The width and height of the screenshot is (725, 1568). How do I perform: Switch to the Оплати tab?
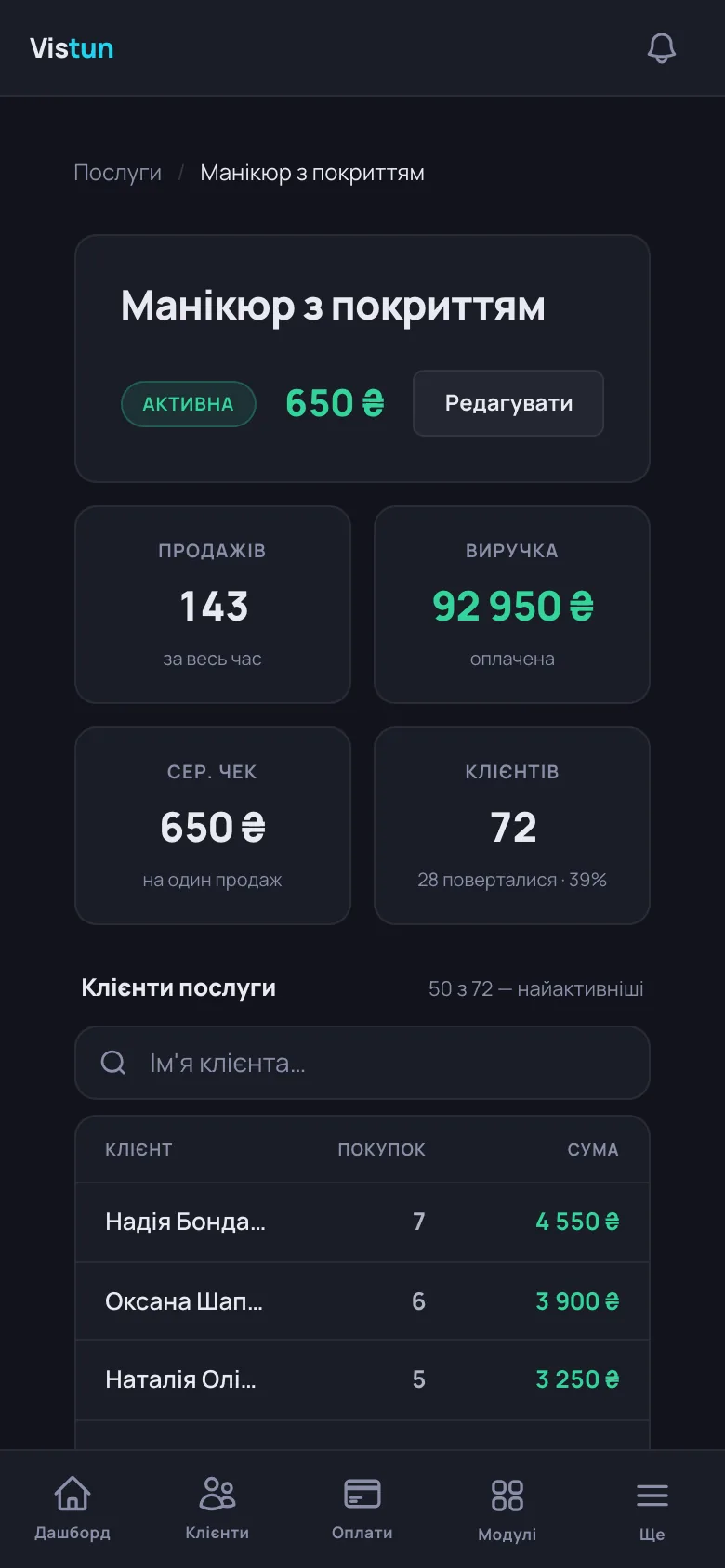coord(362,1509)
